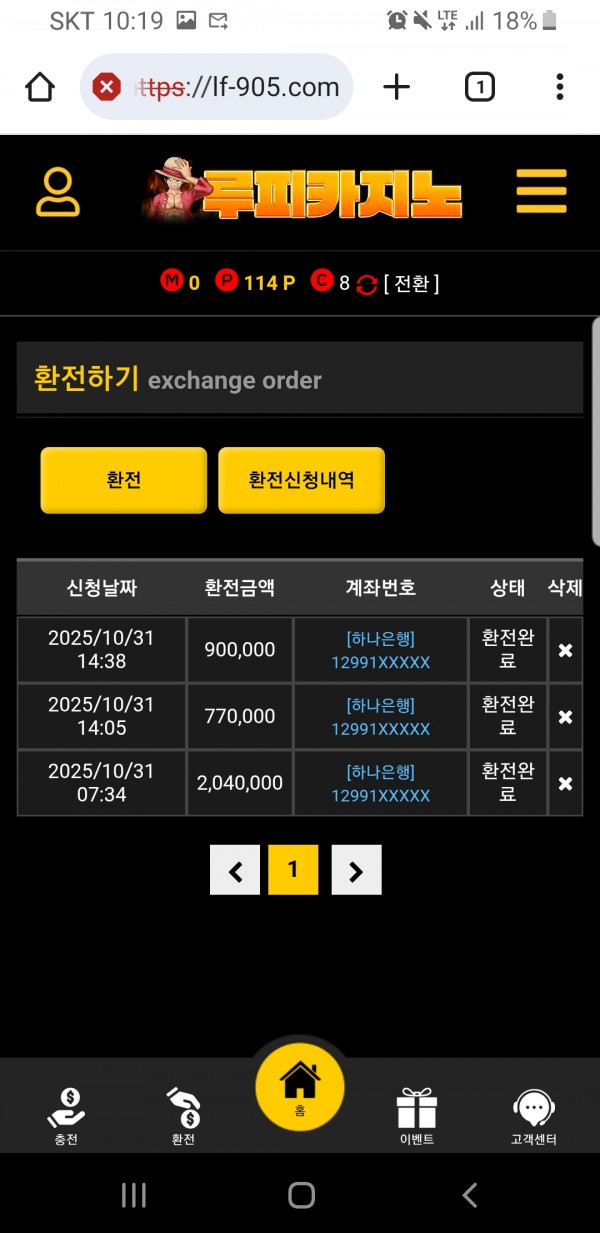Tap the system back button
The image size is (600, 1233).
[x=469, y=1194]
